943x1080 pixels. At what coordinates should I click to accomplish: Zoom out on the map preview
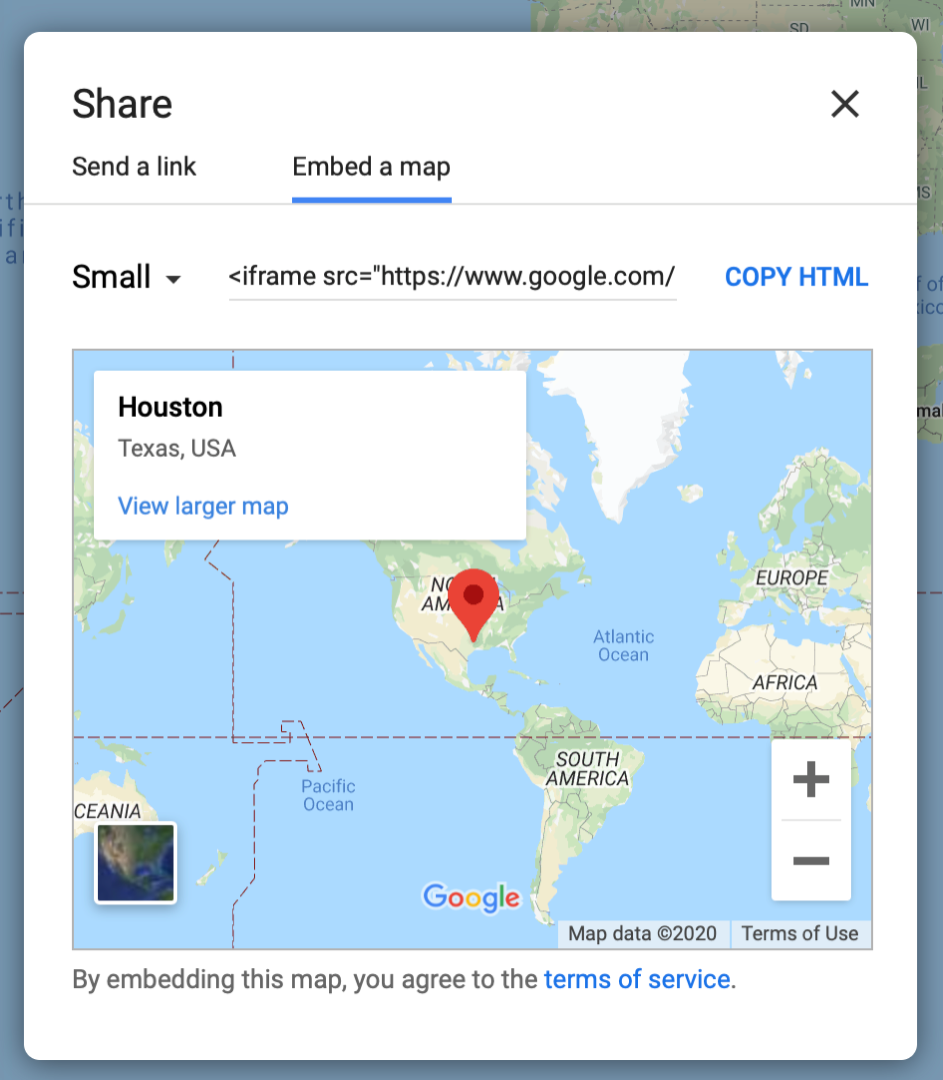point(810,860)
